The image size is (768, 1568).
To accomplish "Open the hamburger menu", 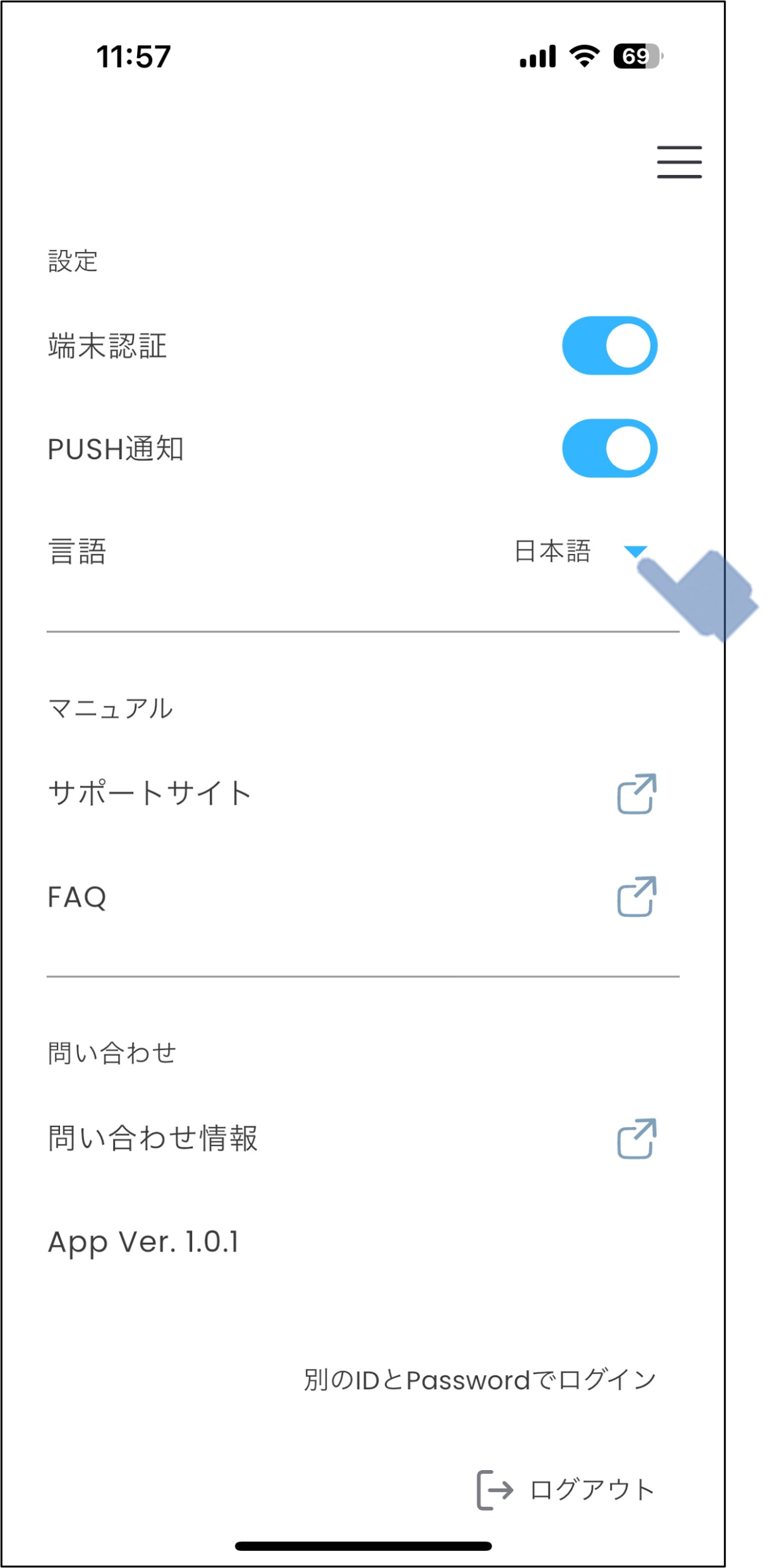I will (679, 162).
